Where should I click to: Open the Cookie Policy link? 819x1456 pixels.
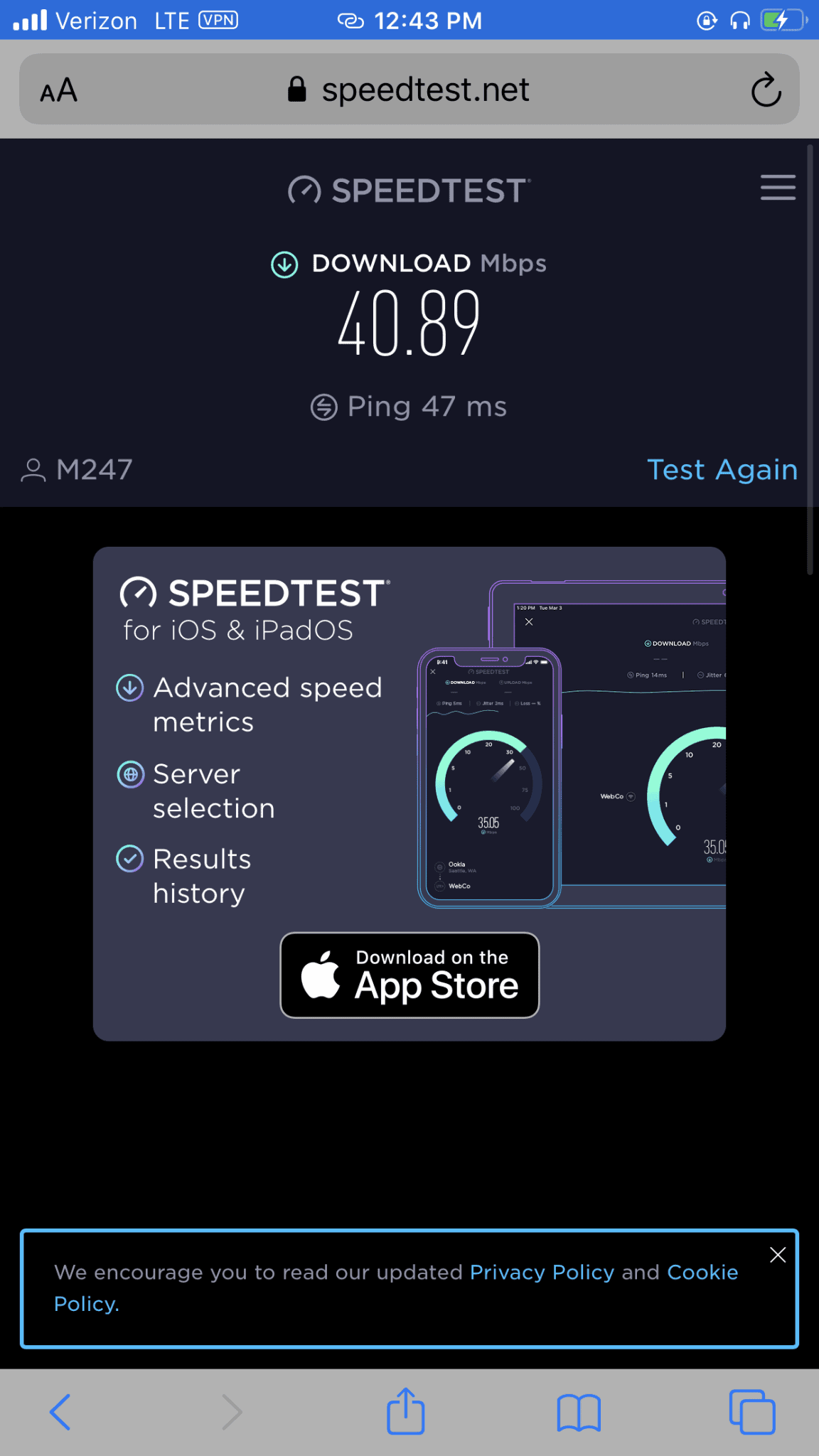click(x=702, y=1272)
